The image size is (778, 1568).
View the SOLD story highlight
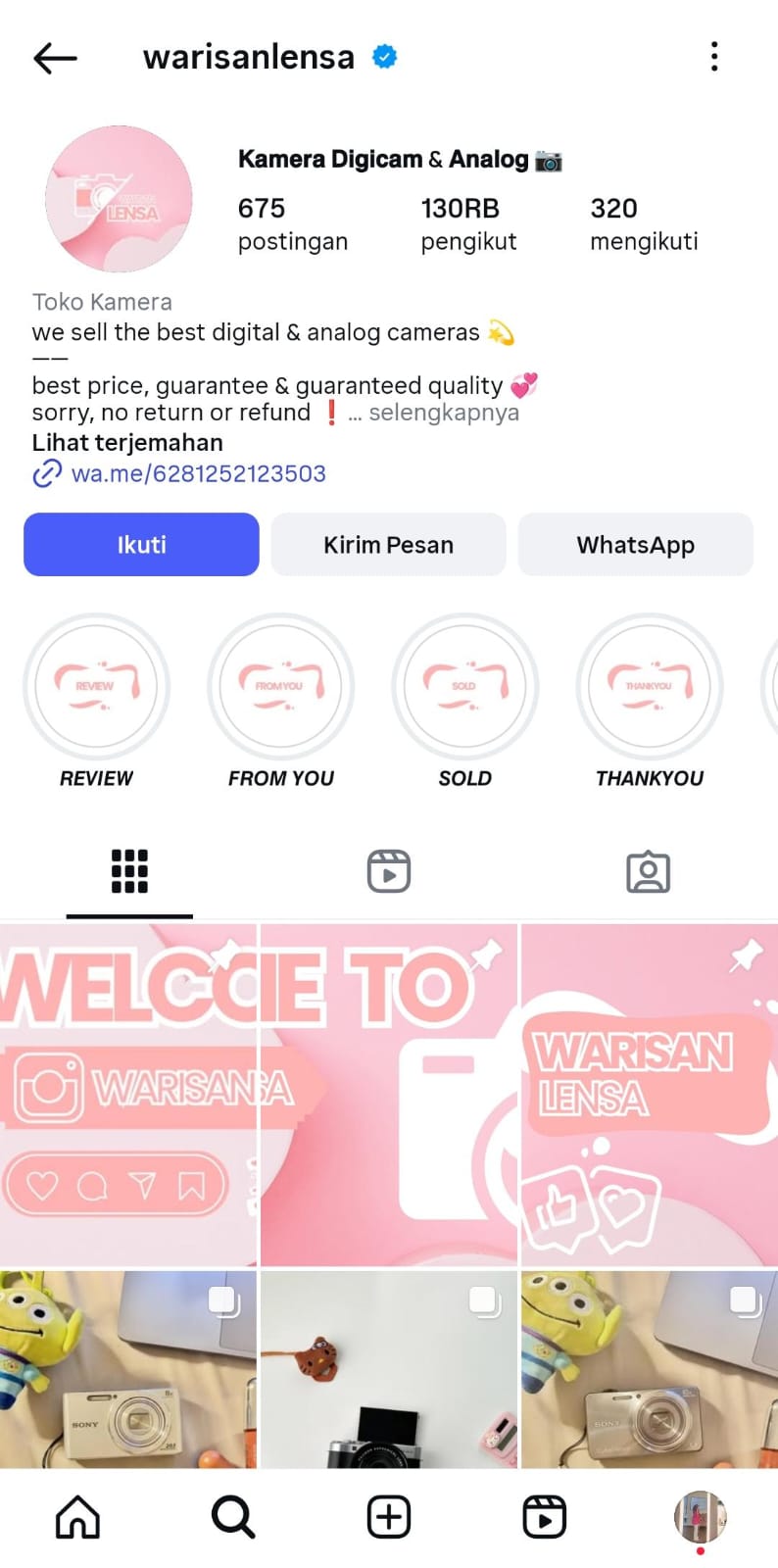point(464,686)
